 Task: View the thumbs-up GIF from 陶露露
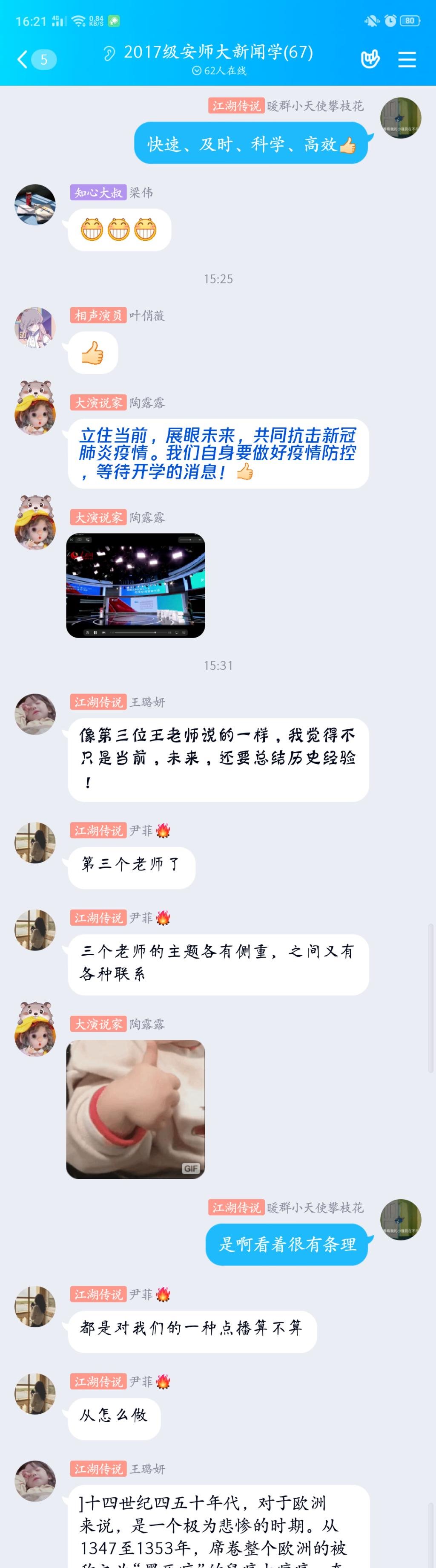pyautogui.click(x=135, y=1109)
